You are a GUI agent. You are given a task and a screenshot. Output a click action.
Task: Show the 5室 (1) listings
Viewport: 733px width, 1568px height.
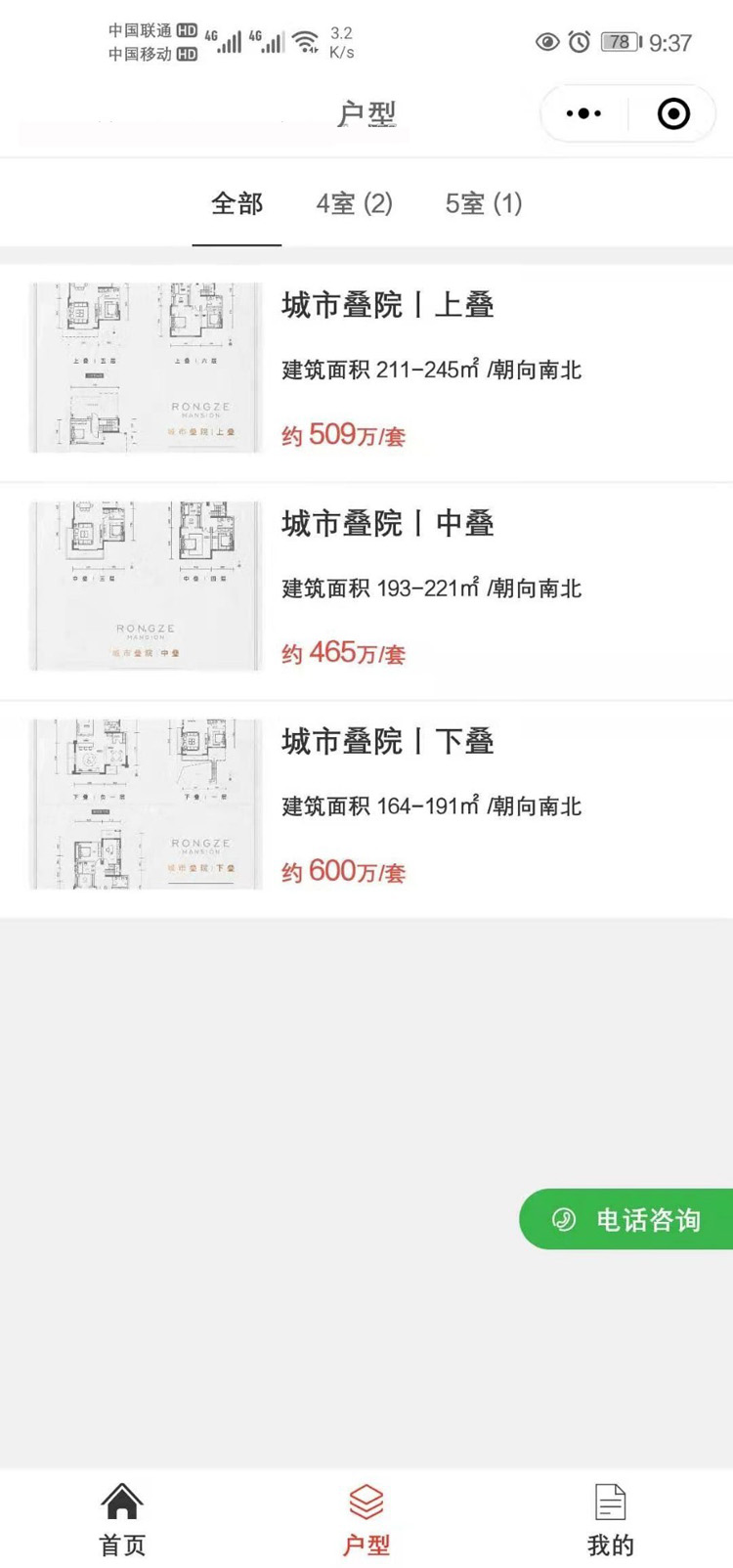coord(484,203)
